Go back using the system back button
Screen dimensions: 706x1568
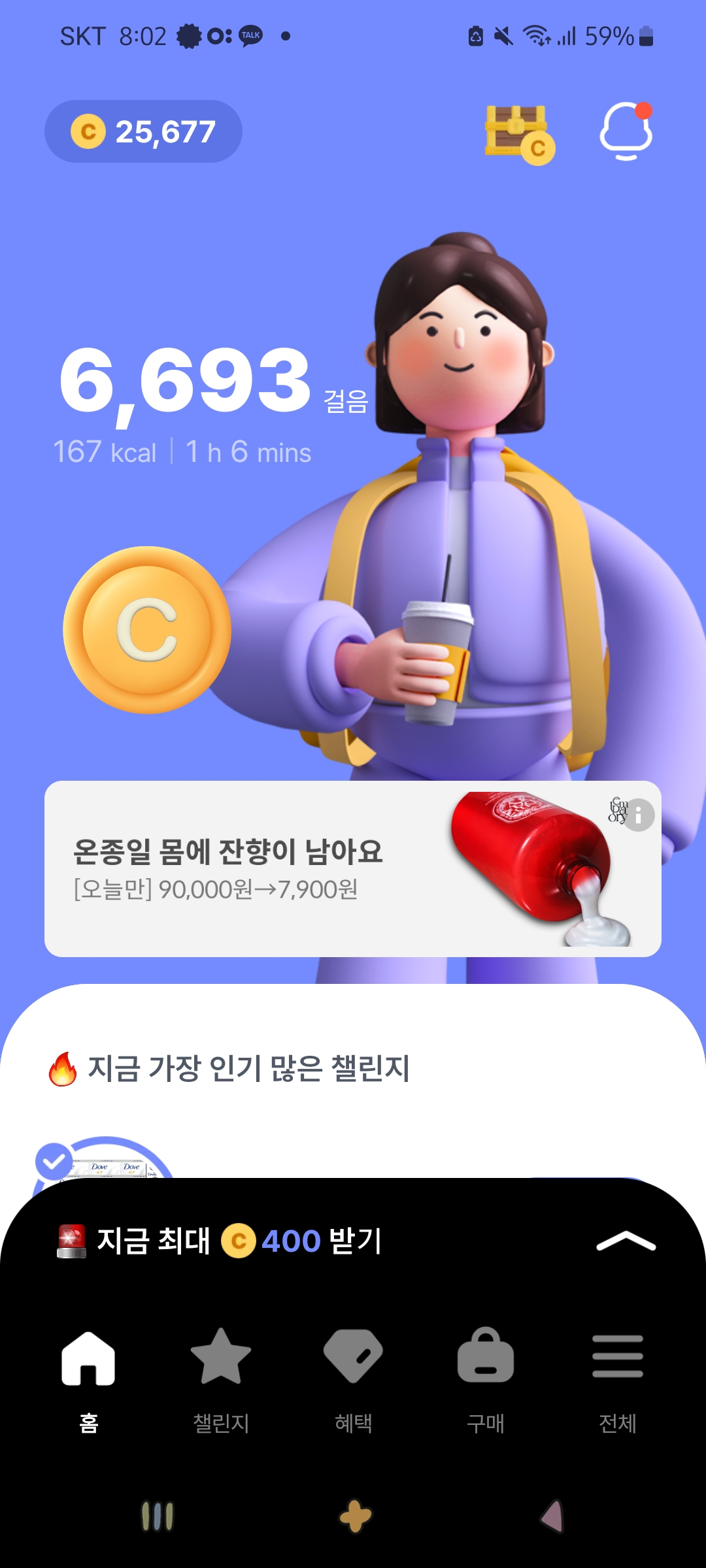tap(552, 1516)
